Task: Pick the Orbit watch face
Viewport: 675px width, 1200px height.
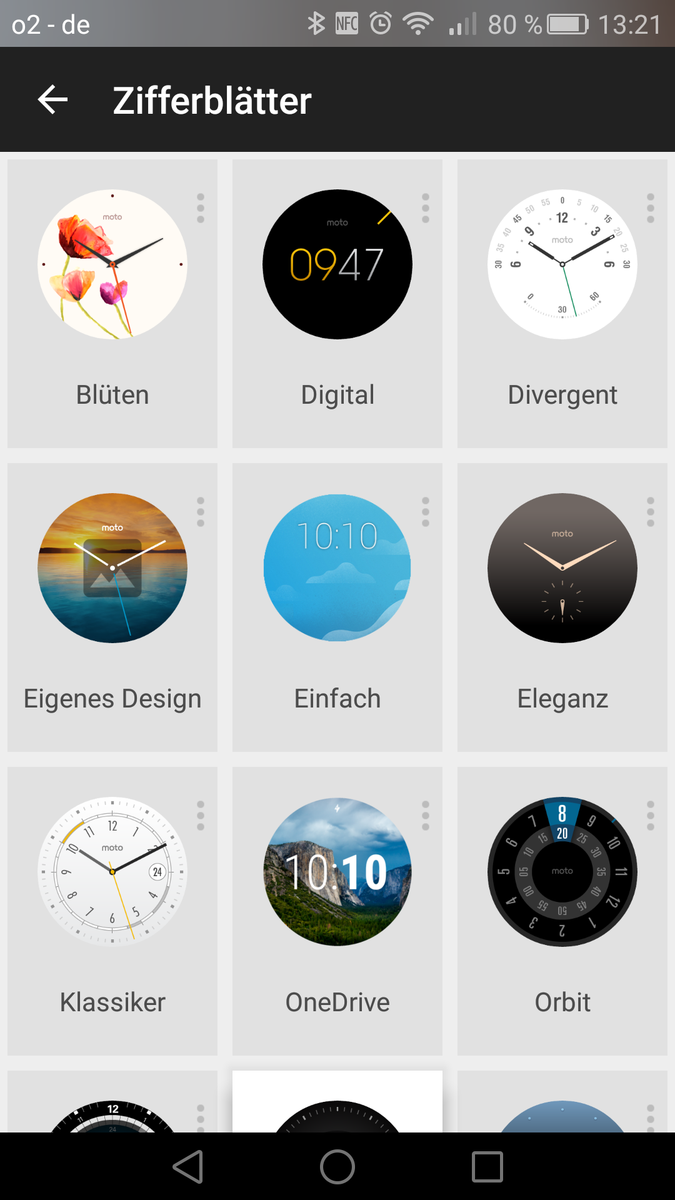Action: (x=562, y=872)
